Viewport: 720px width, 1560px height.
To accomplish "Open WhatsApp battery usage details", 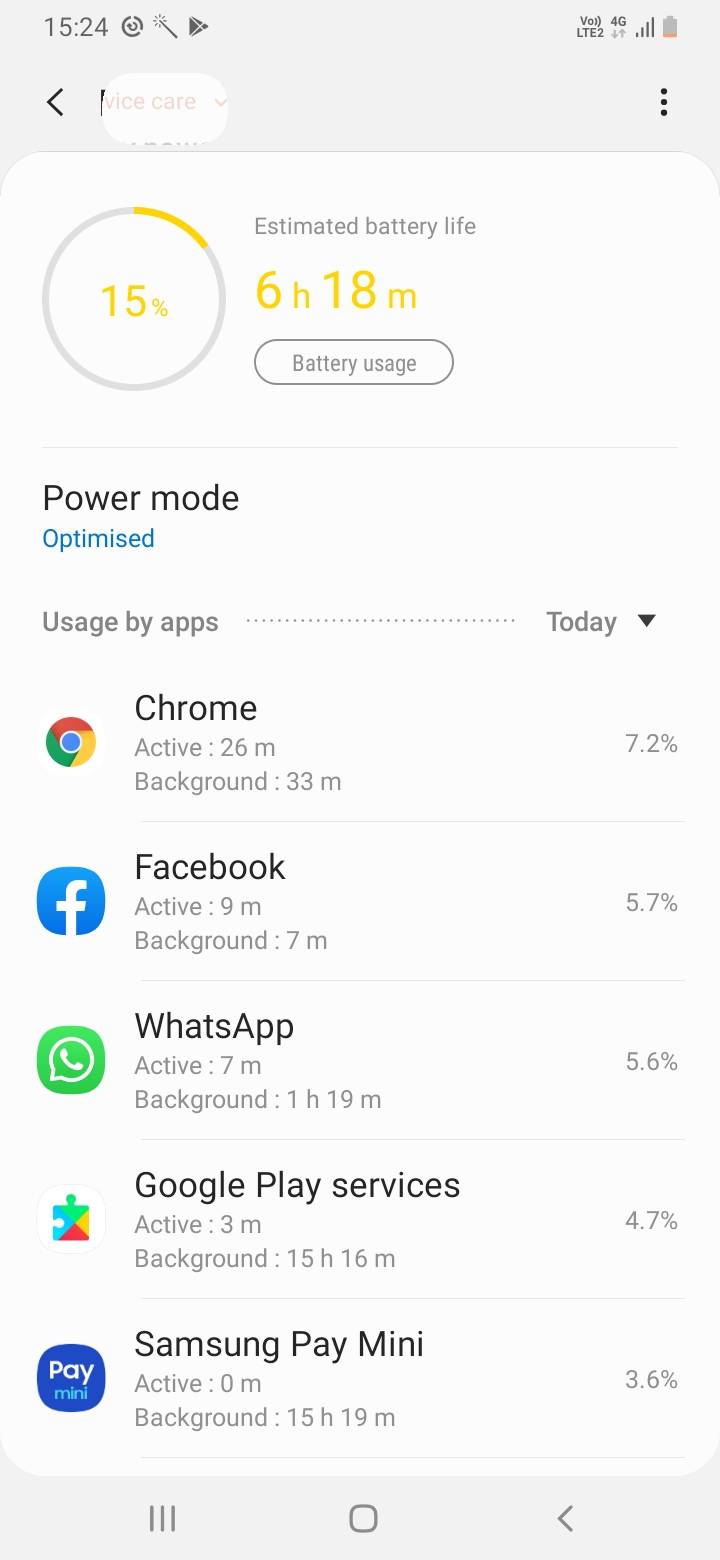I will [x=360, y=1062].
